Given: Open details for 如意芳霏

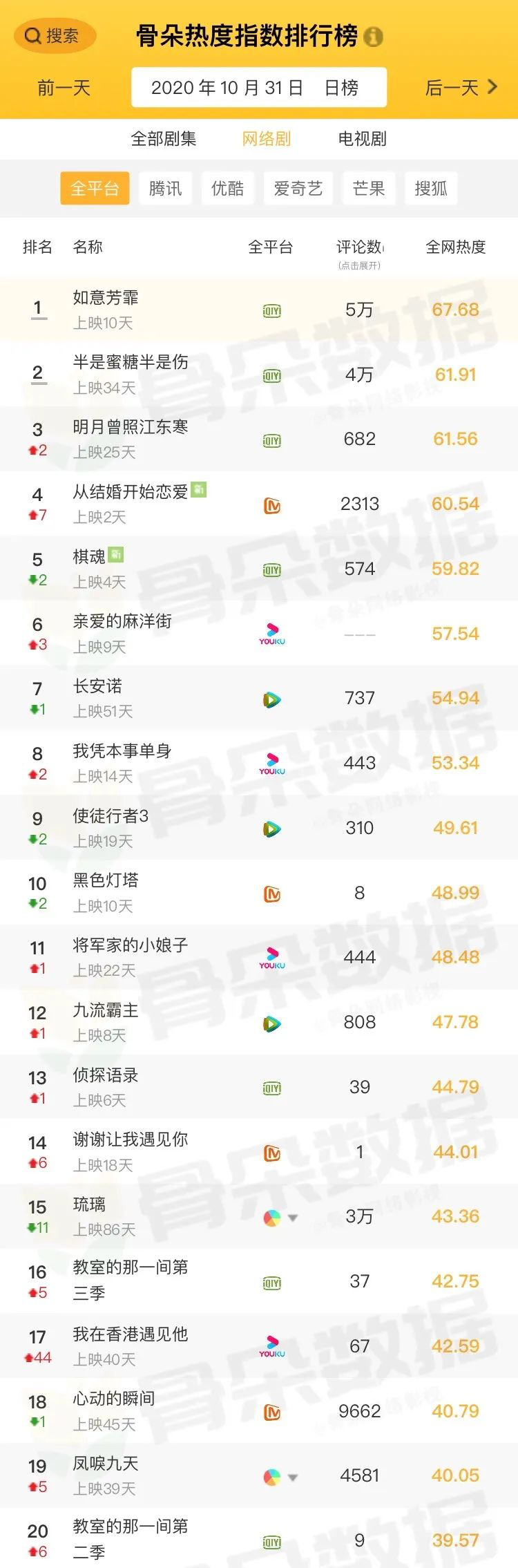Looking at the screenshot, I should [x=106, y=299].
